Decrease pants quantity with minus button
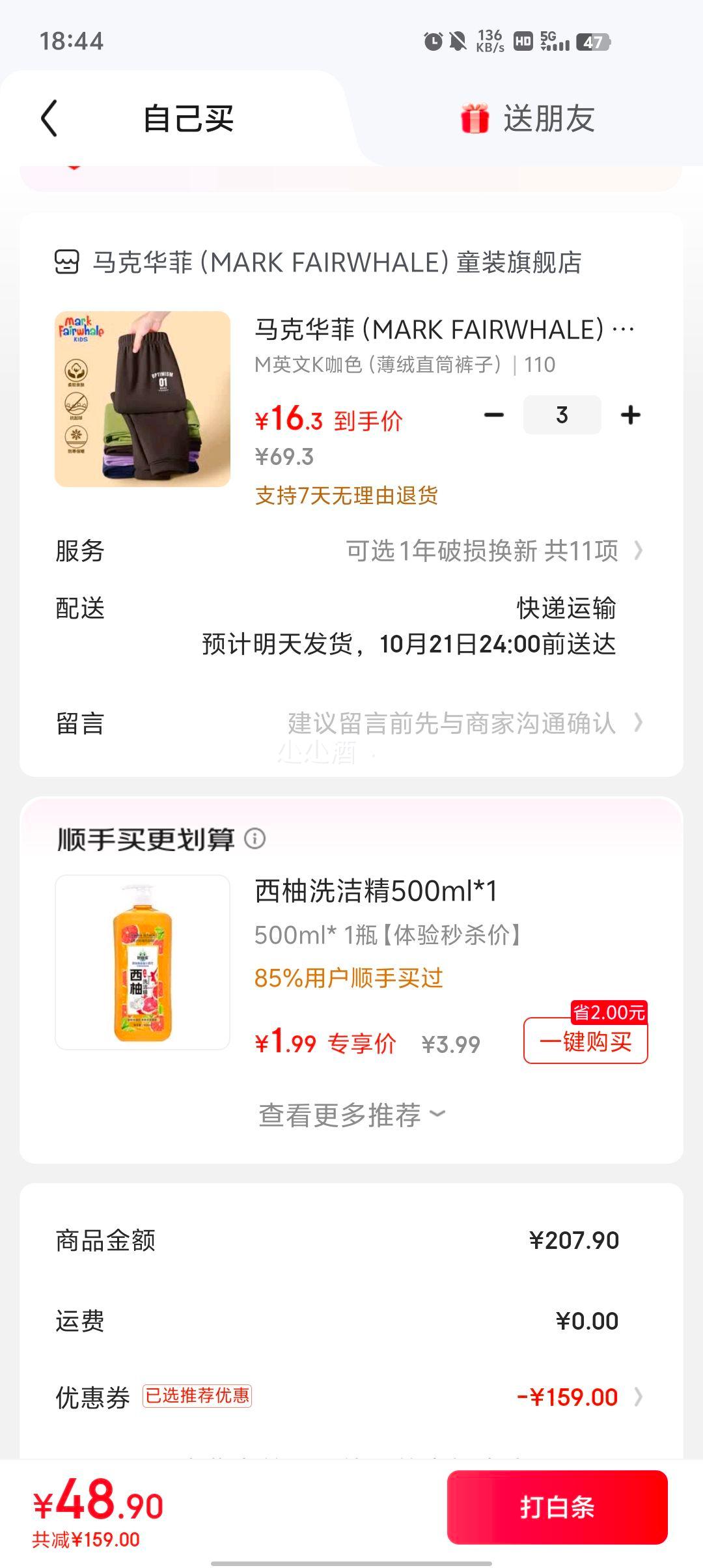The width and height of the screenshot is (703, 1568). (494, 415)
